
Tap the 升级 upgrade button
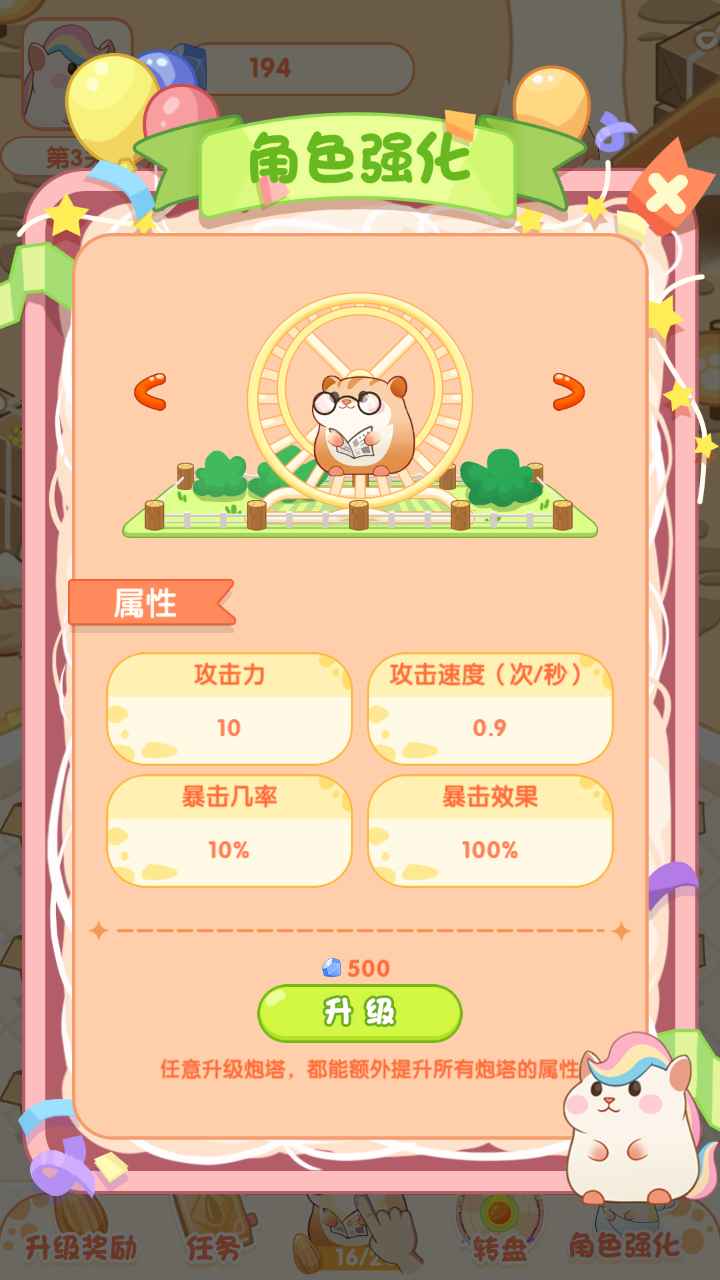coord(360,1013)
